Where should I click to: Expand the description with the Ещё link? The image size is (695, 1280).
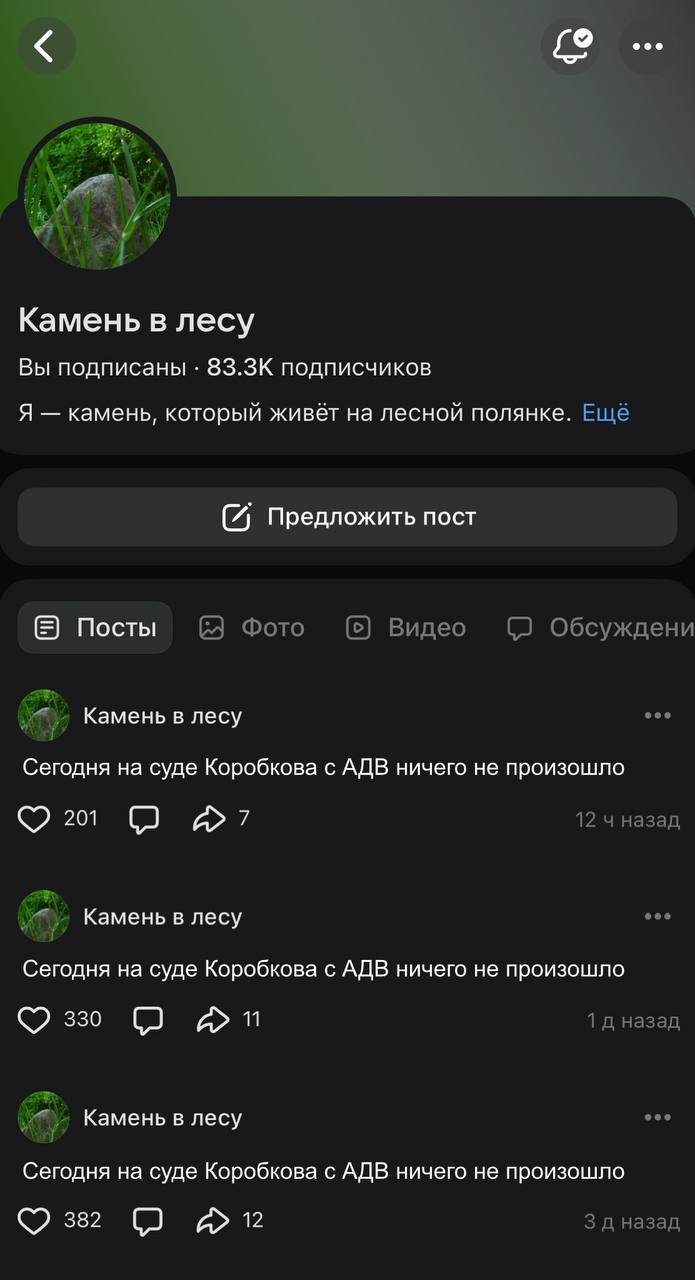pos(605,413)
